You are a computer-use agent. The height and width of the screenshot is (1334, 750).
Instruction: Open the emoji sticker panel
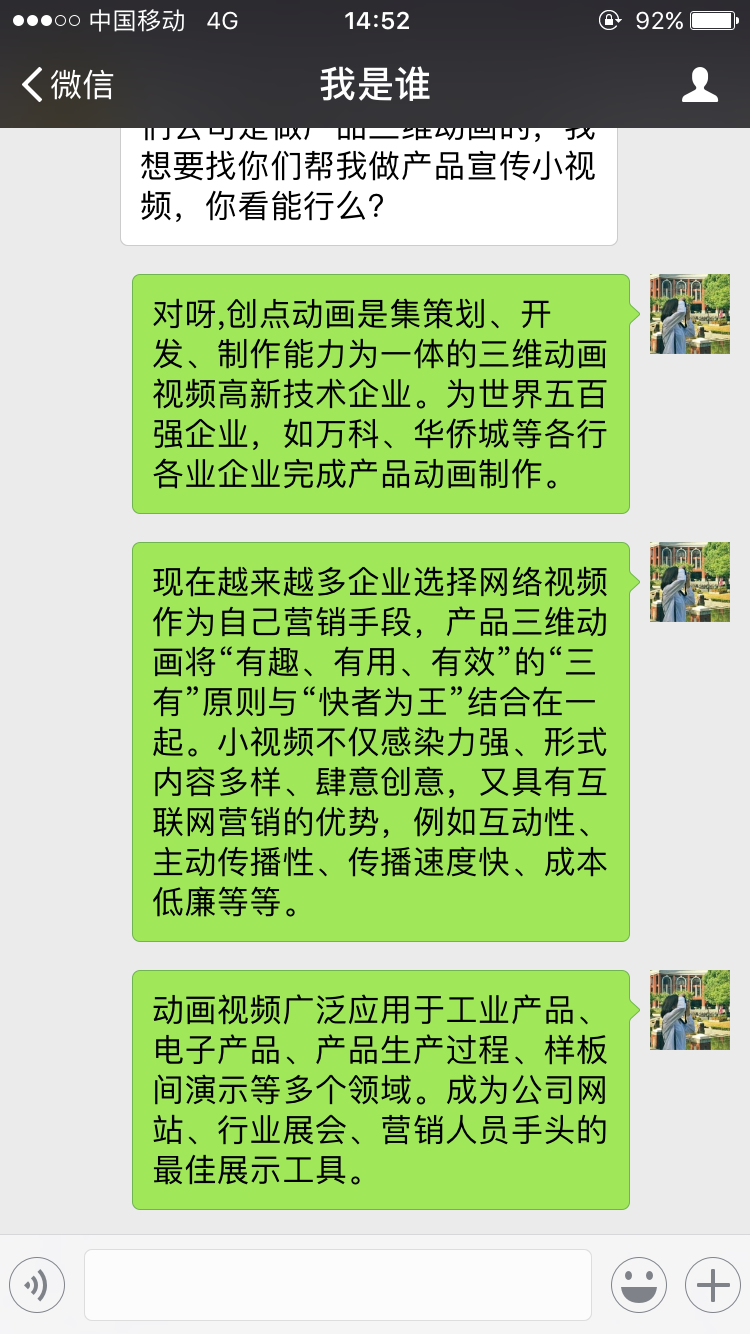pos(638,1285)
